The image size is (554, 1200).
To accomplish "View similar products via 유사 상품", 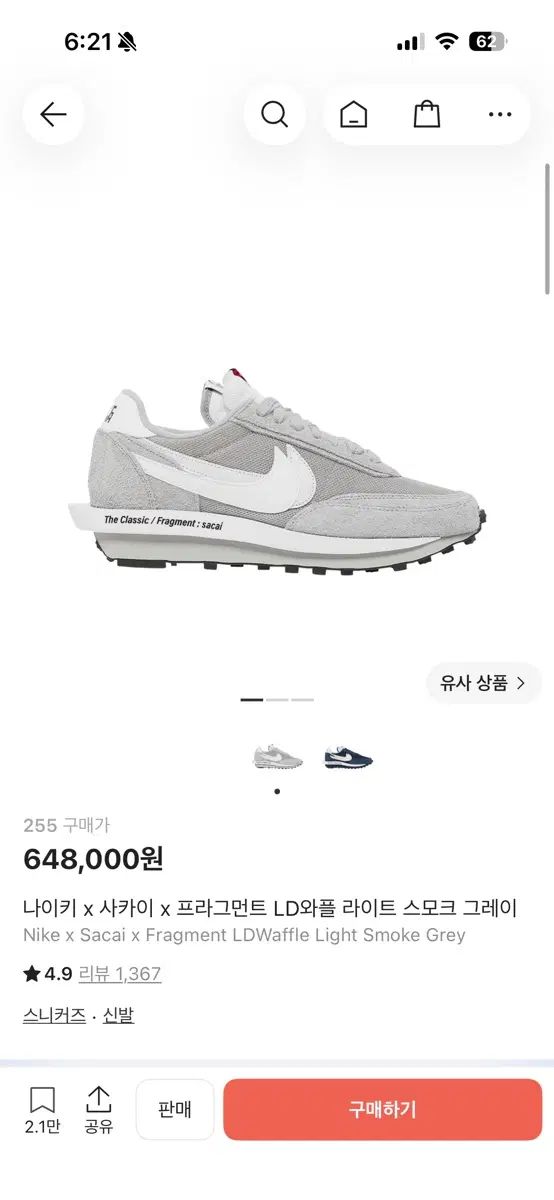I will pos(484,684).
